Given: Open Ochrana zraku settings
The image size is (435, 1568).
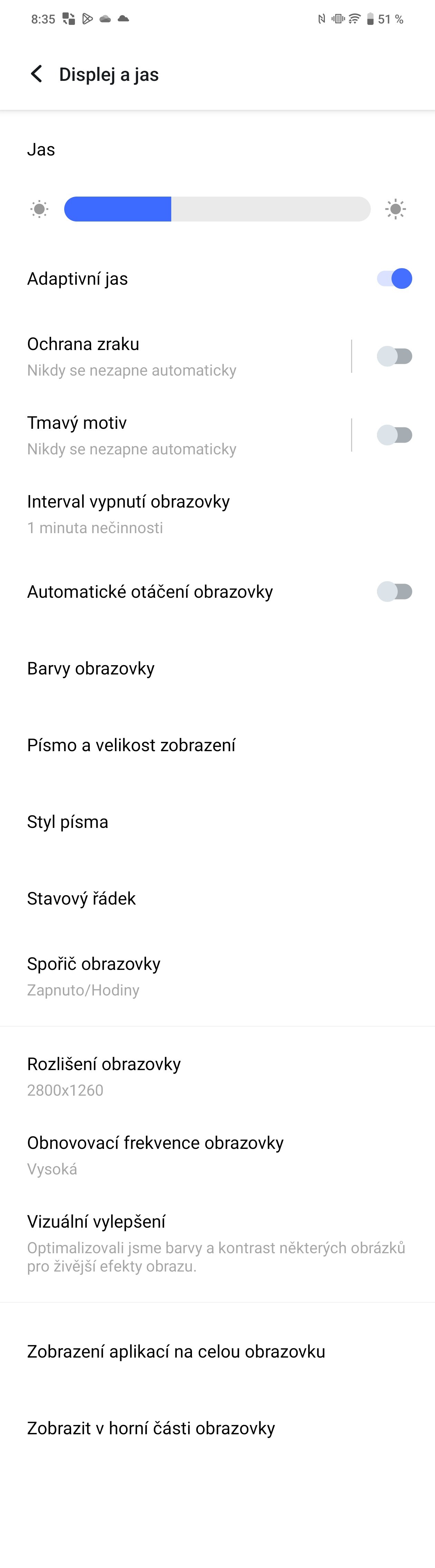Looking at the screenshot, I should (170, 356).
